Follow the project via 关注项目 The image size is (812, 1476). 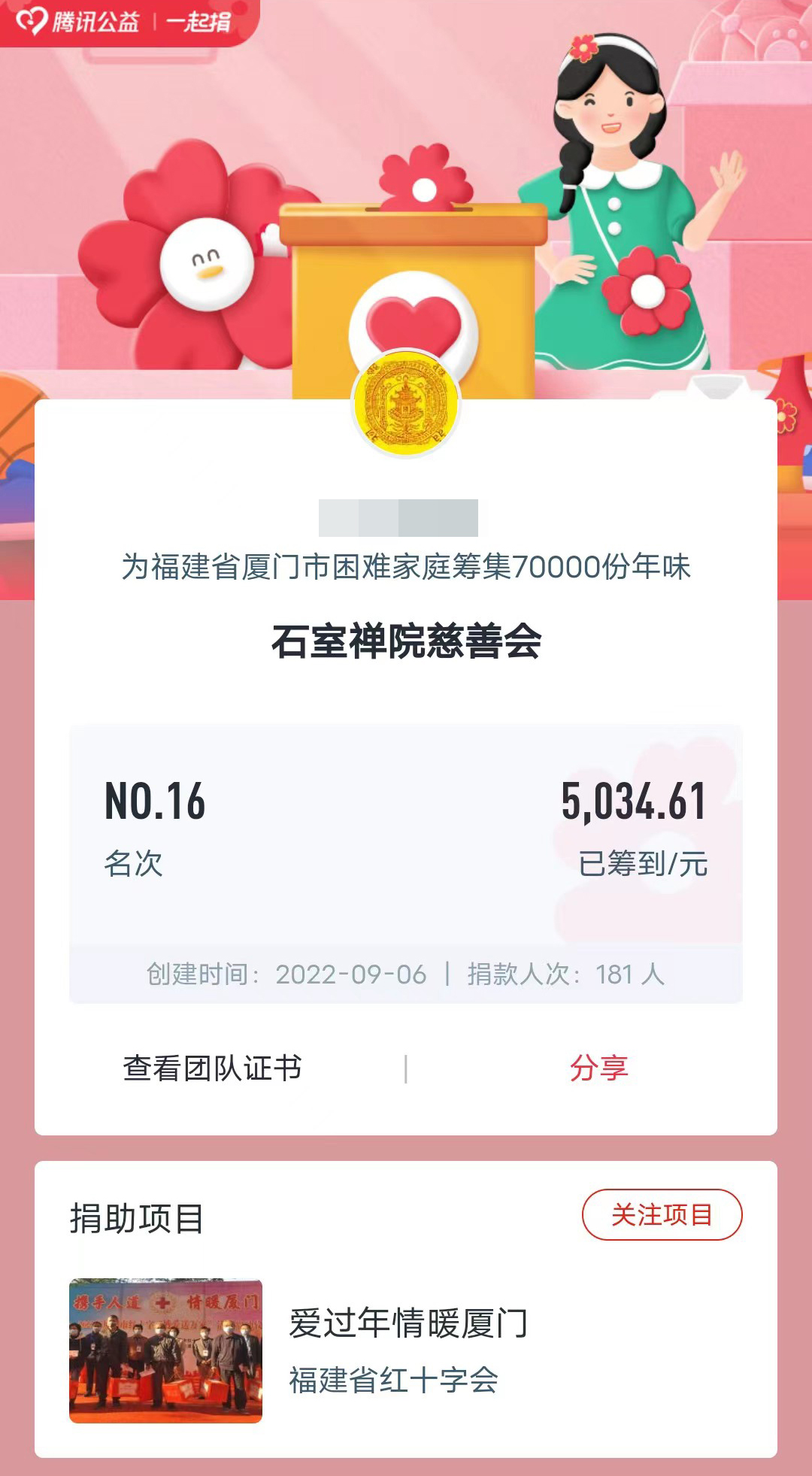[x=662, y=1214]
